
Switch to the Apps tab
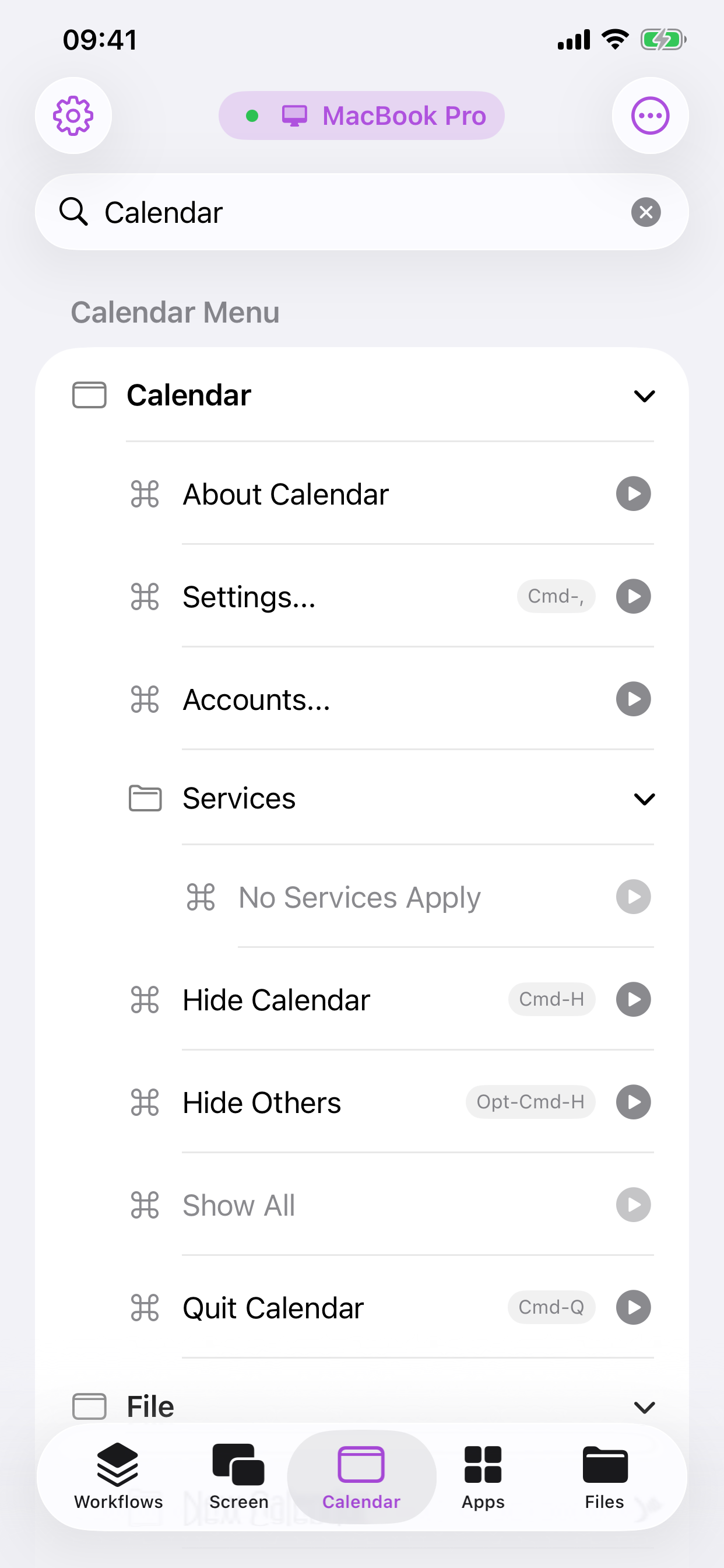pyautogui.click(x=483, y=1476)
